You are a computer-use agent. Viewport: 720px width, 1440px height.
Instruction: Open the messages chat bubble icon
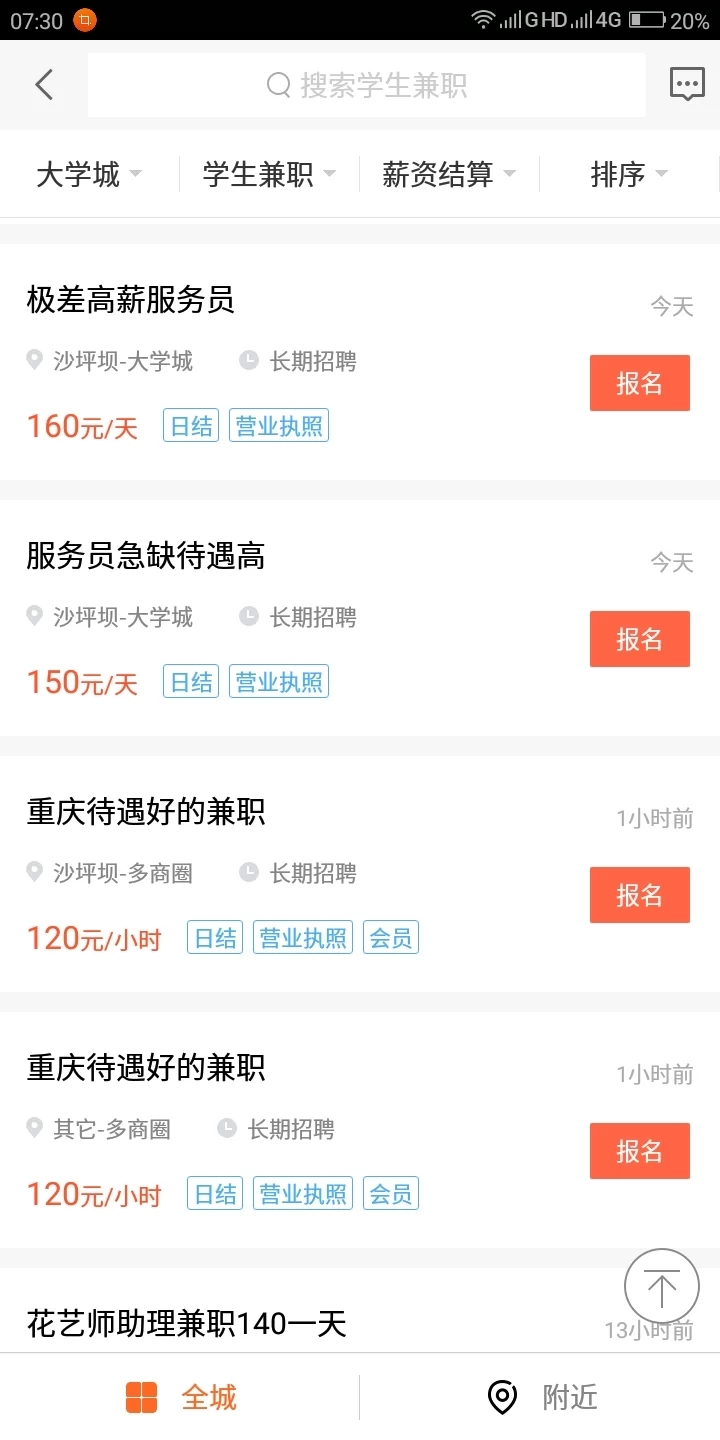point(687,85)
